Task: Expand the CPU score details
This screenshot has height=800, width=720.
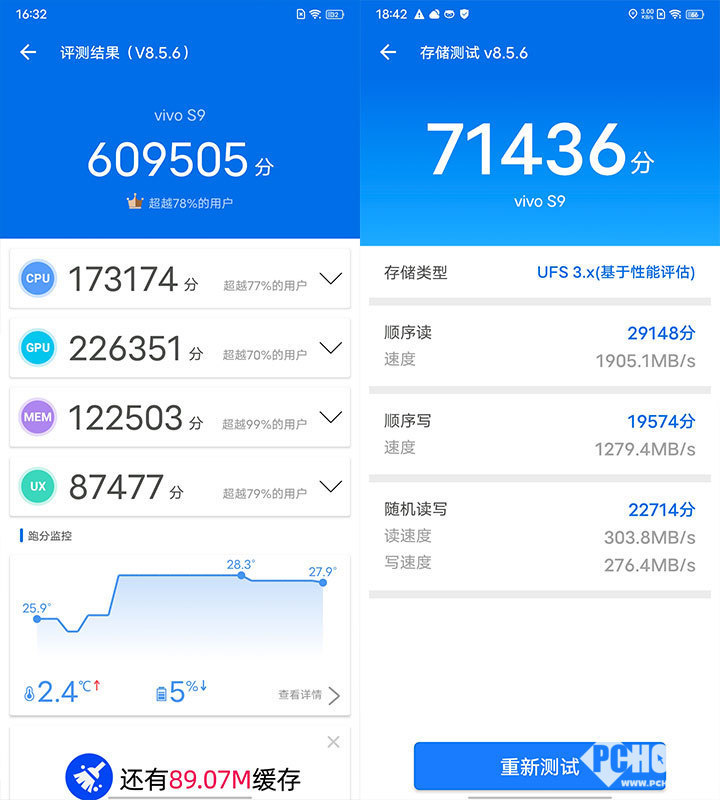Action: (x=330, y=279)
